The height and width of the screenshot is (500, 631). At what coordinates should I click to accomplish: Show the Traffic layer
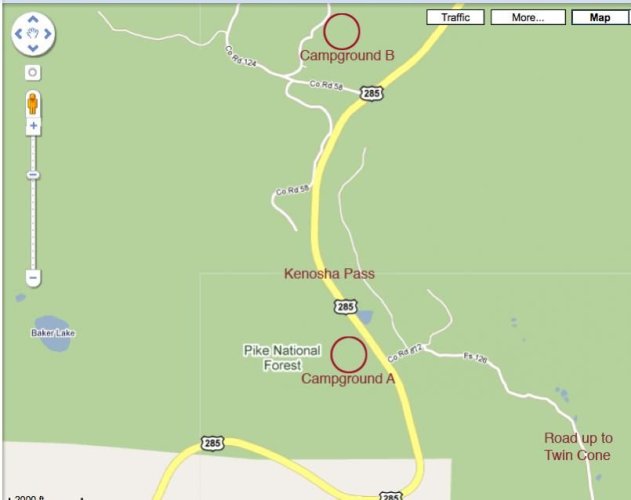click(455, 17)
